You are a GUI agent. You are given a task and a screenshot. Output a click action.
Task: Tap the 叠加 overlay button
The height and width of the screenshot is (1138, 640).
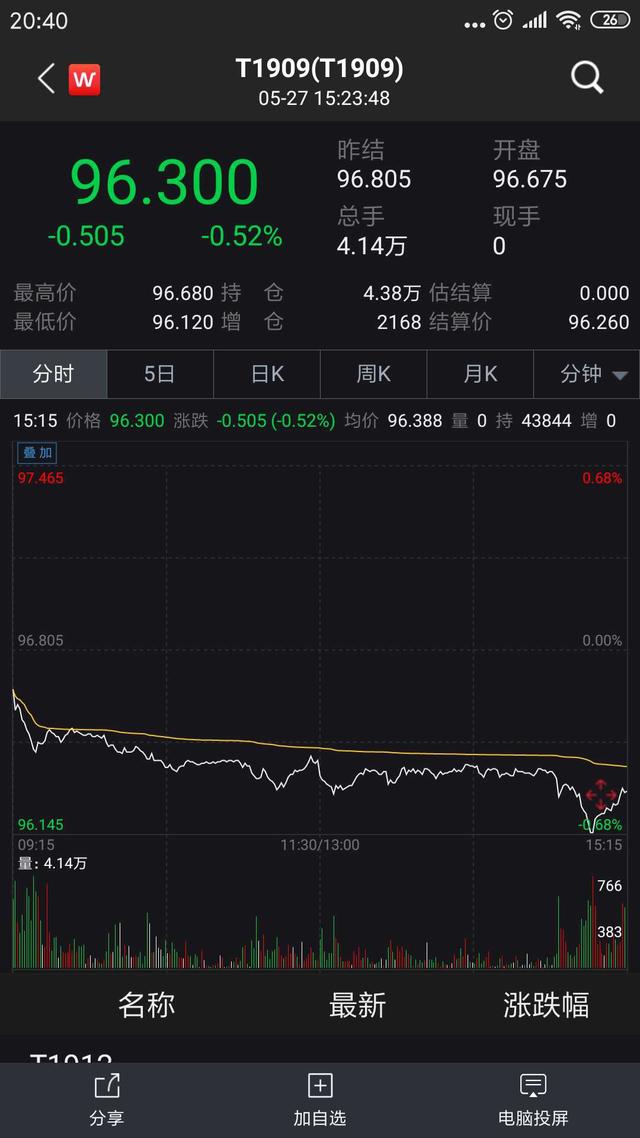tap(37, 453)
